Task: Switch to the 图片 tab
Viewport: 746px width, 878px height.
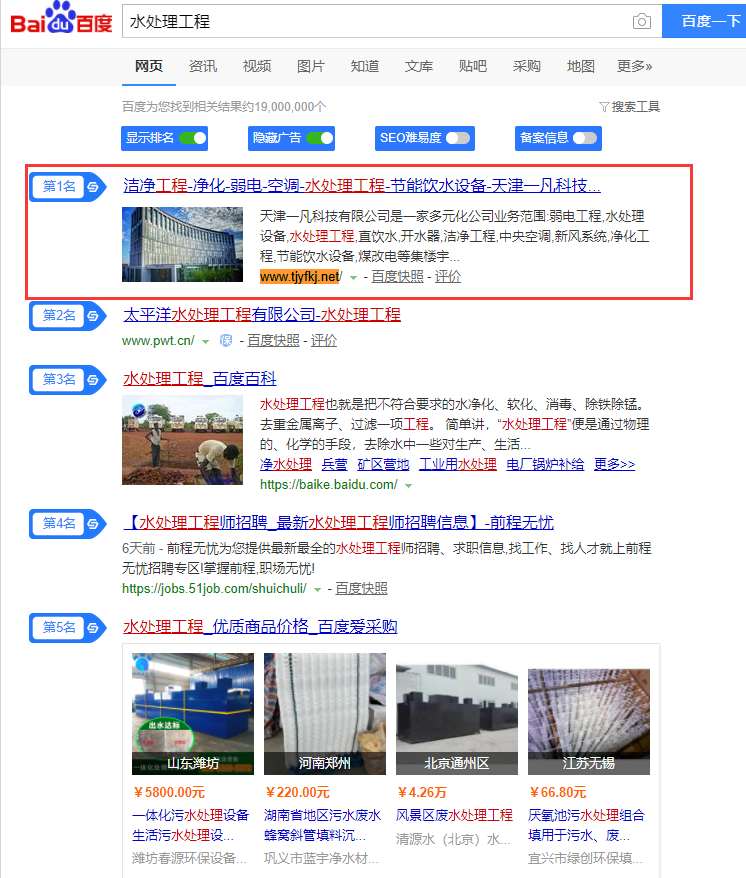Action: tap(311, 66)
